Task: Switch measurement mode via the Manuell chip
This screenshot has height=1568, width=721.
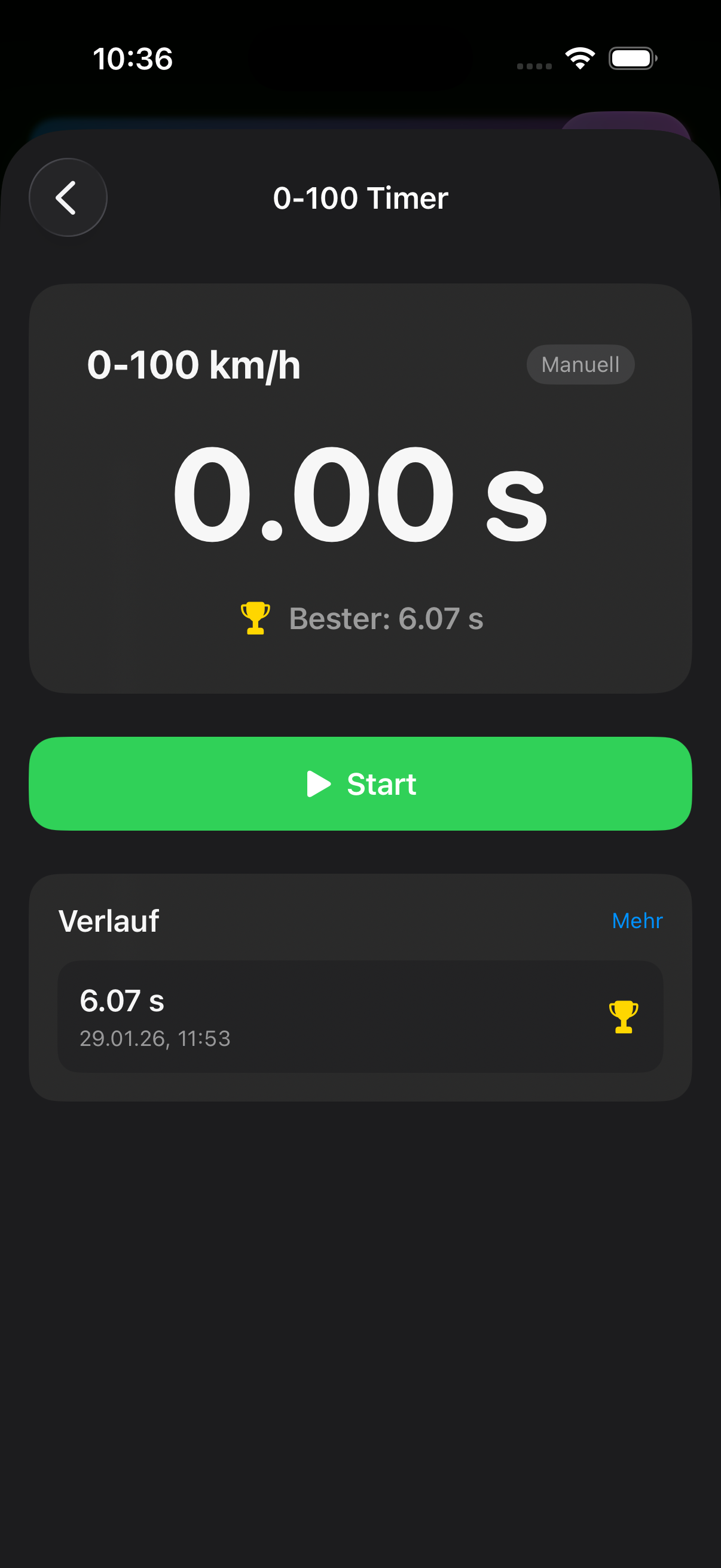Action: point(580,364)
